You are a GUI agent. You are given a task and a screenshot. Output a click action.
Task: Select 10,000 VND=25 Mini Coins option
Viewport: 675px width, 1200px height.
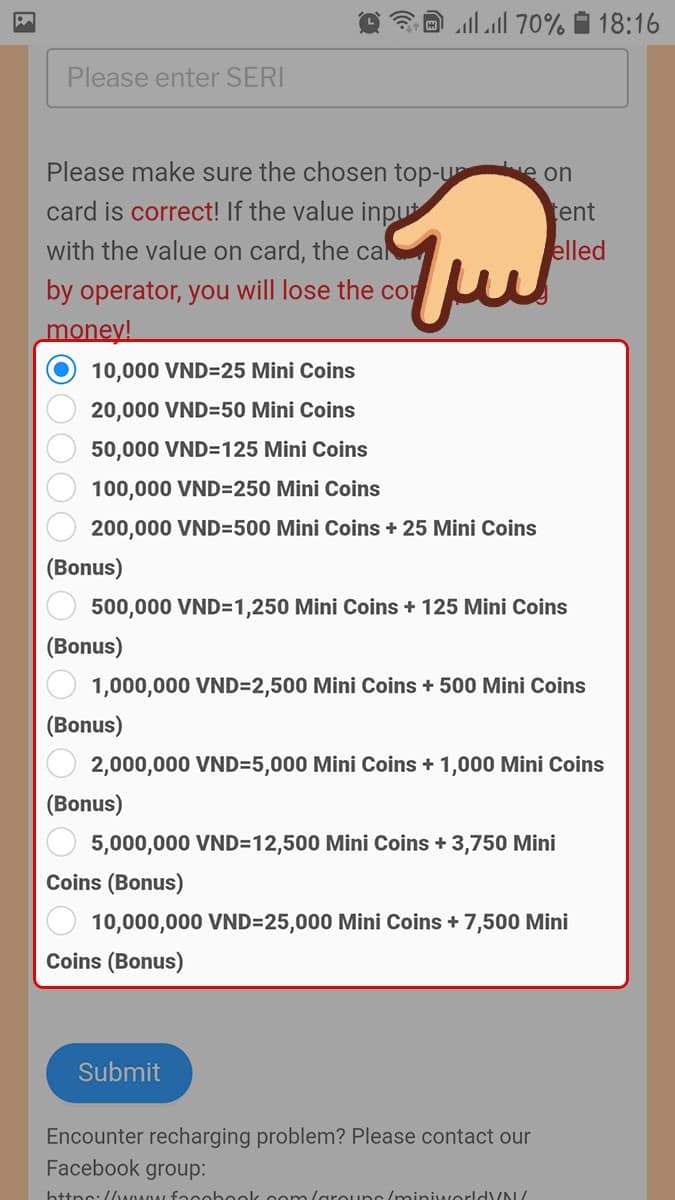(x=62, y=370)
